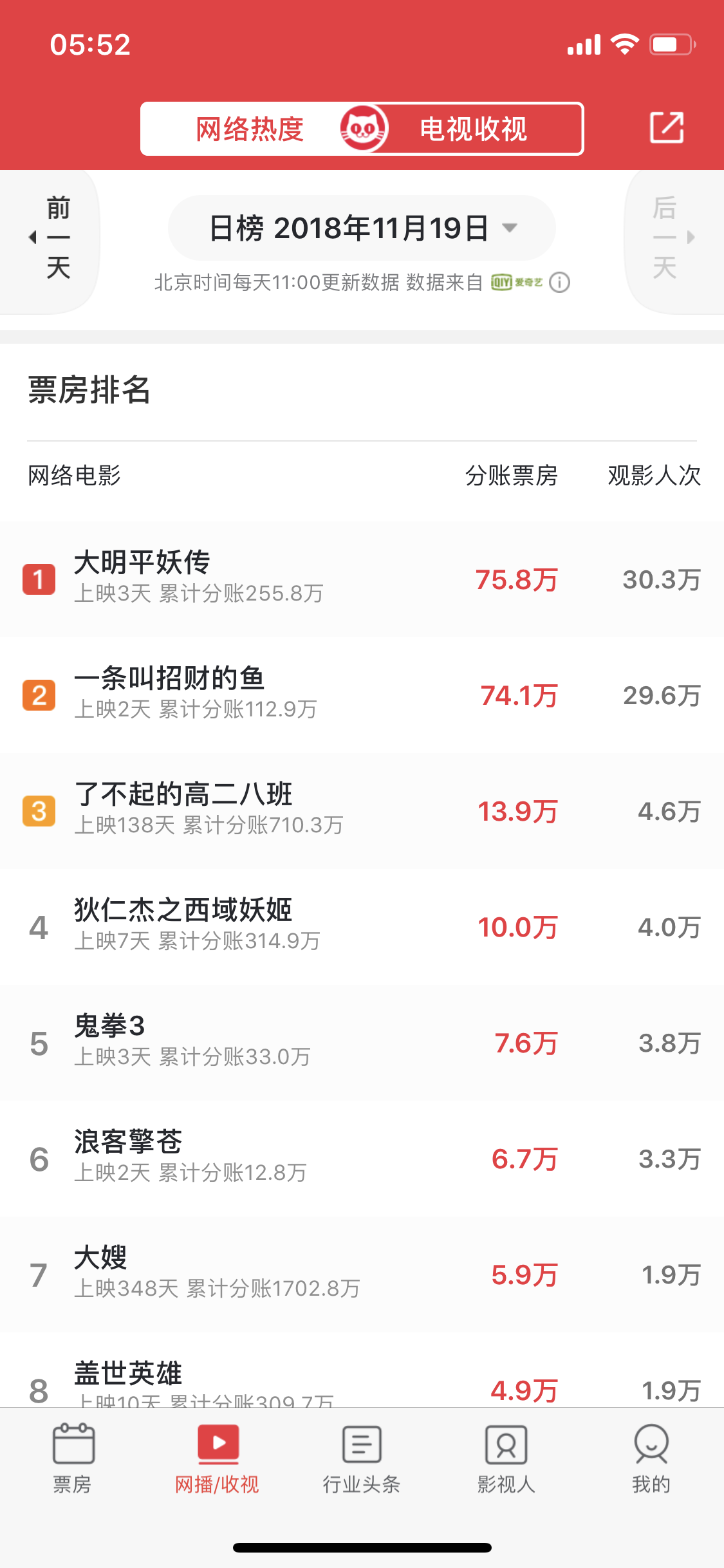
Task: Open the 行业头条 tab
Action: (362, 1459)
